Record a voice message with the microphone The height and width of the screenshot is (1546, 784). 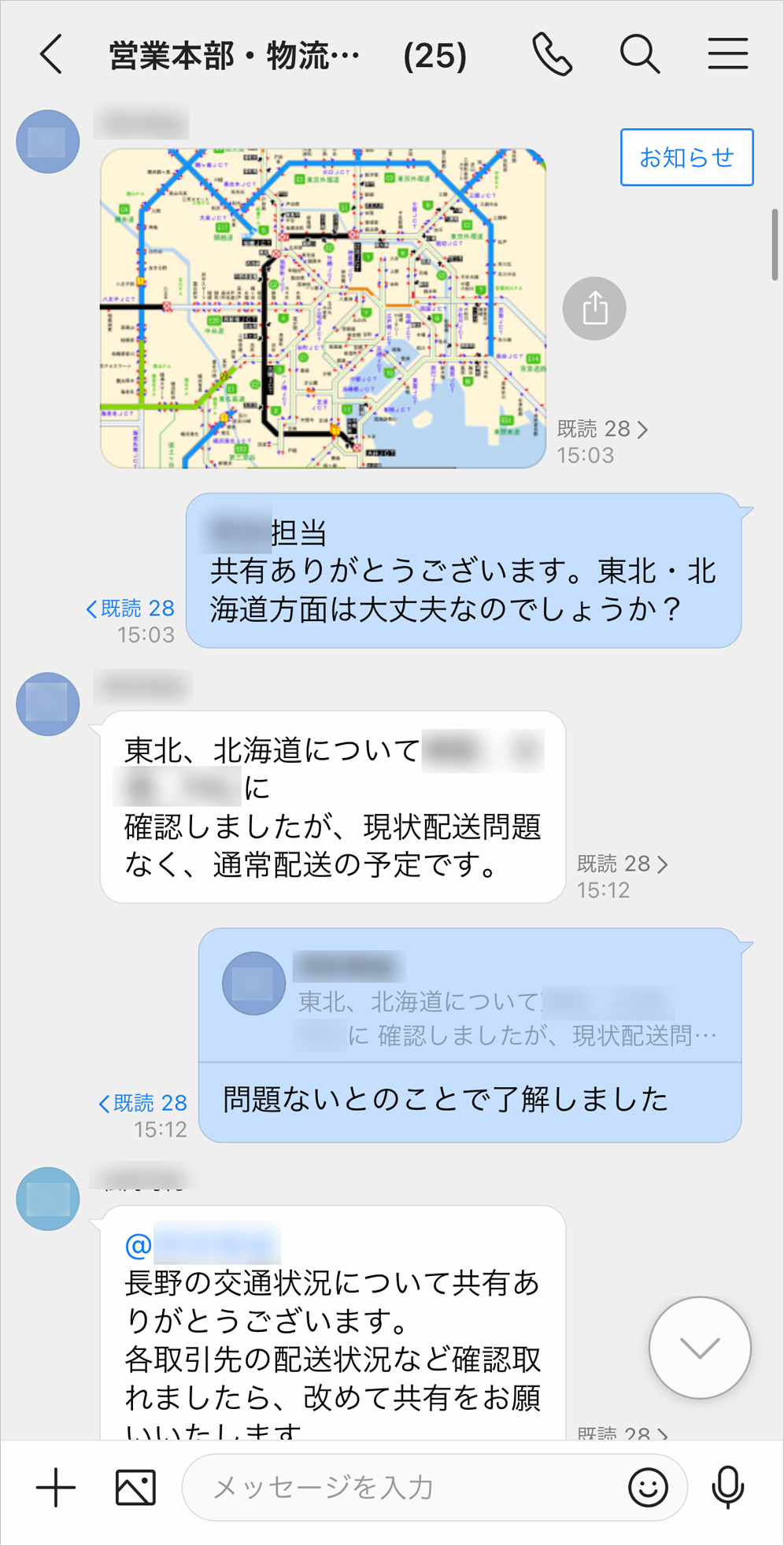coord(728,1488)
